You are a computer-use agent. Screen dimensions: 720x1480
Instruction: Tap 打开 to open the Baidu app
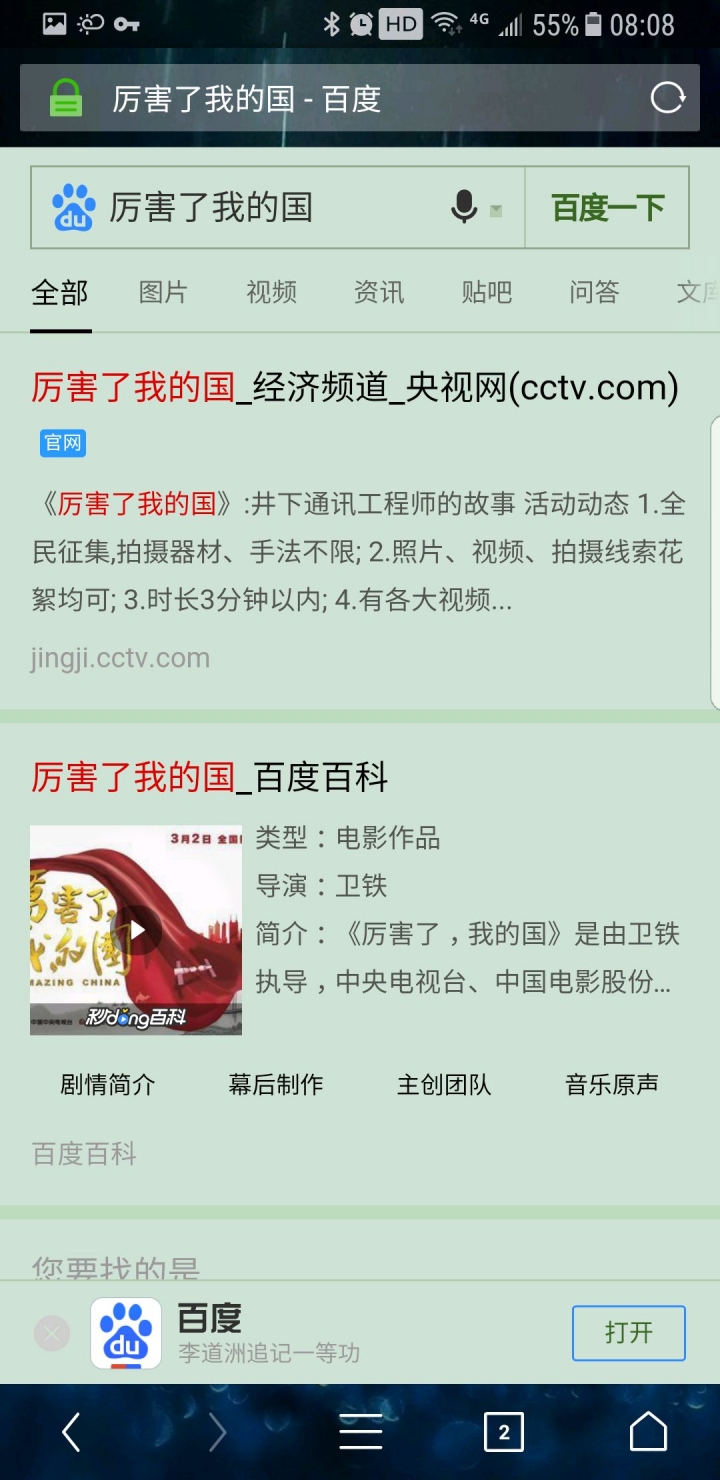coord(628,1333)
